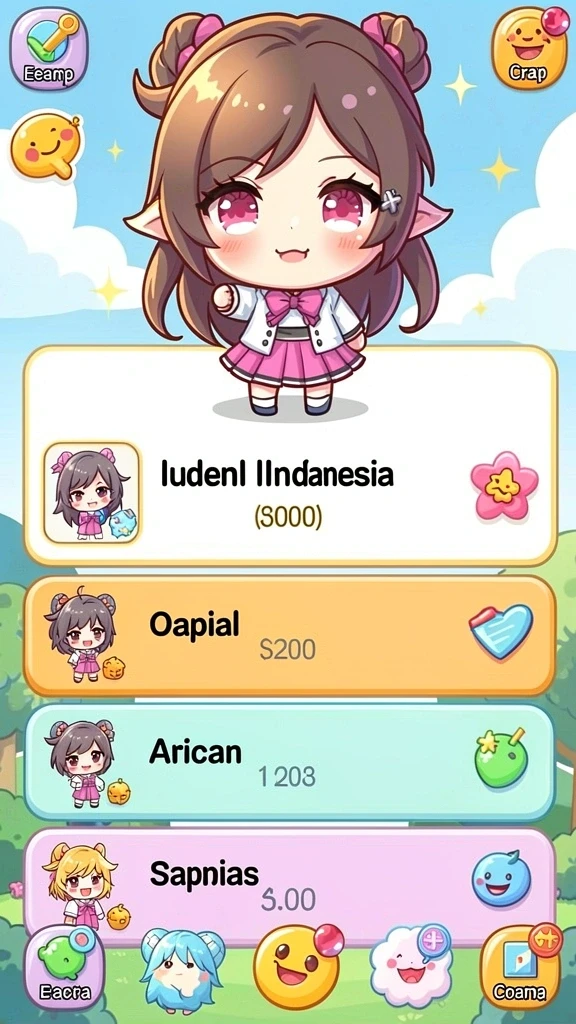The height and width of the screenshot is (1024, 576).
Task: Tap the Crap smiley button
Action: (x=529, y=47)
